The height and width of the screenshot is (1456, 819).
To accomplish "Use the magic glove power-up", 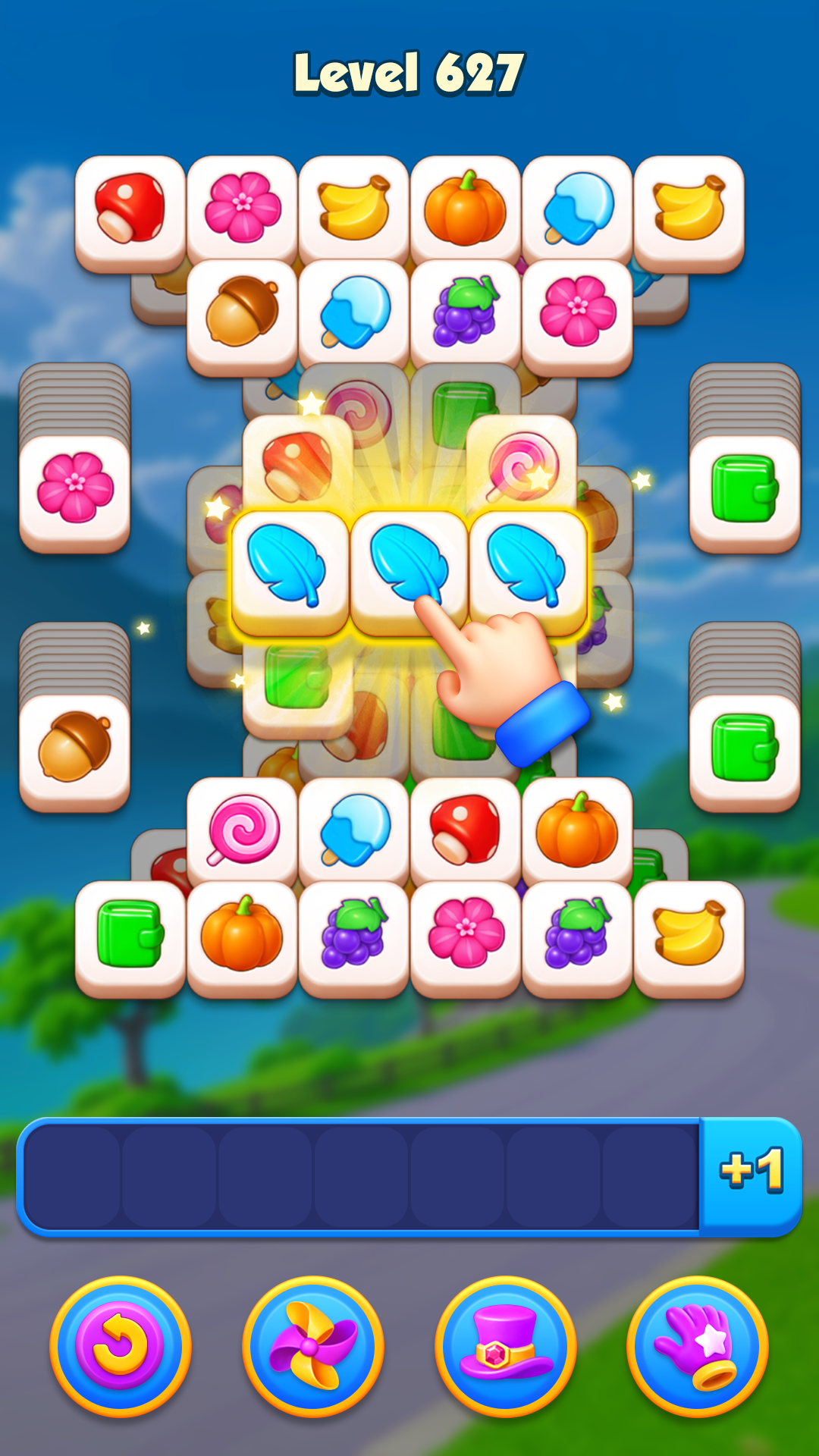I will (694, 1336).
